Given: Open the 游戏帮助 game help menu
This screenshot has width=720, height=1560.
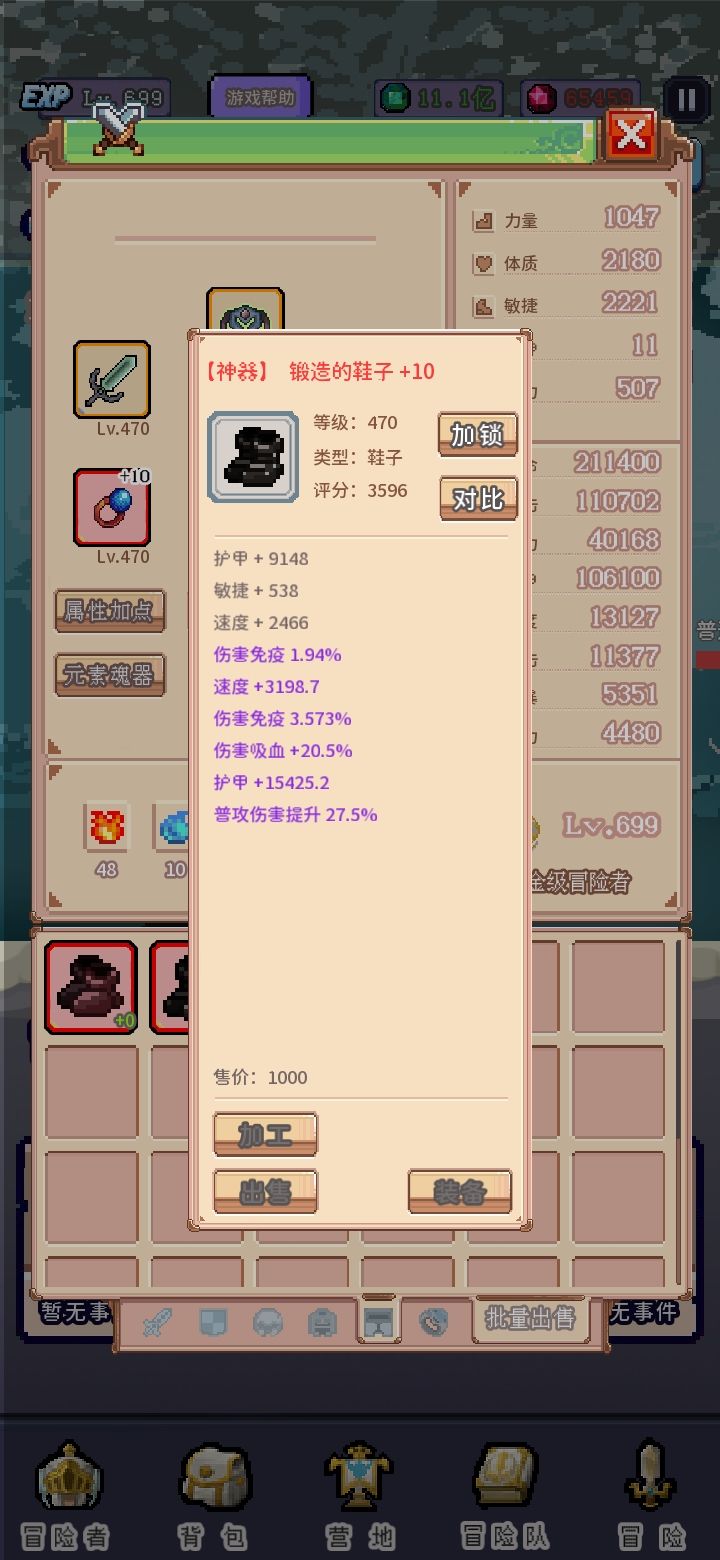Looking at the screenshot, I should 261,97.
